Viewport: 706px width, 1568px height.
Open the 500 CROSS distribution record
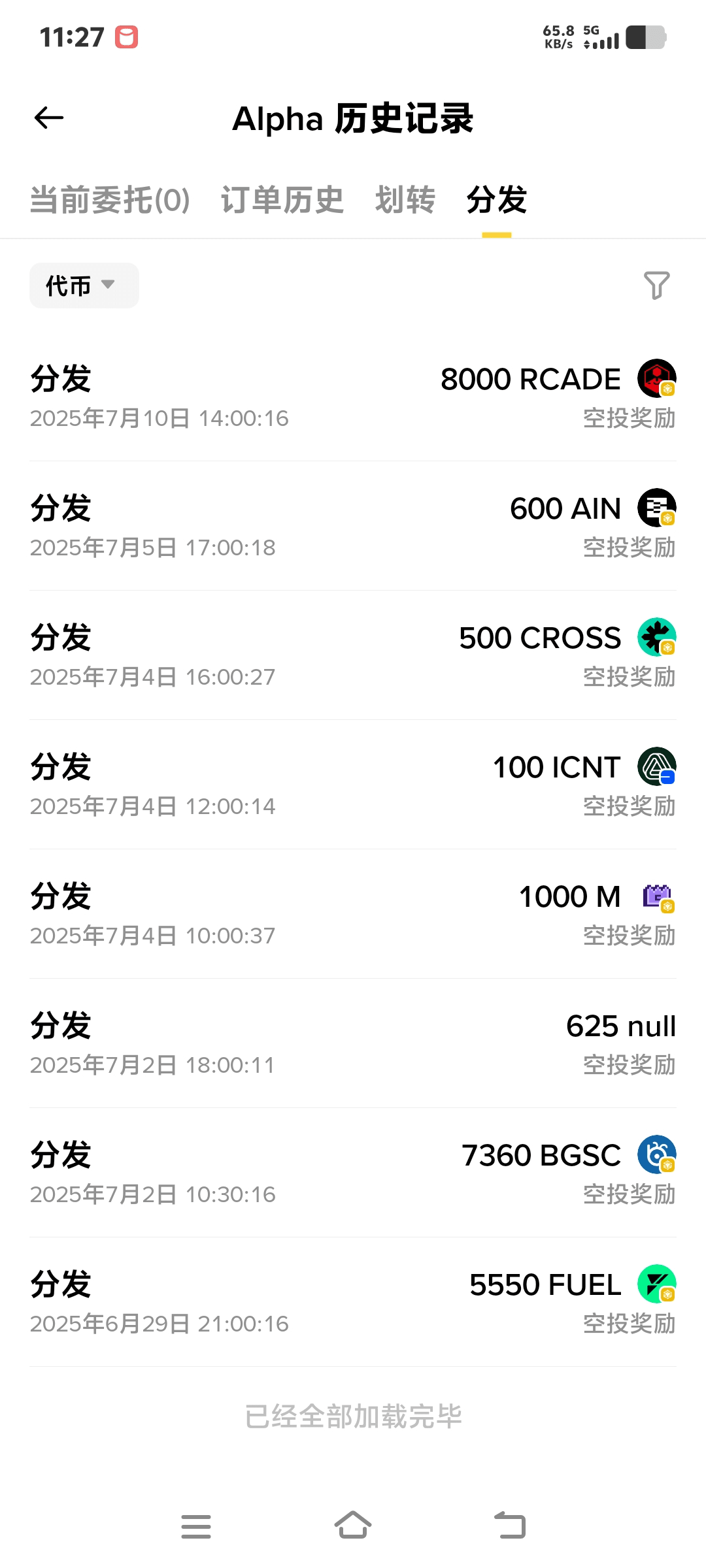pyautogui.click(x=353, y=655)
